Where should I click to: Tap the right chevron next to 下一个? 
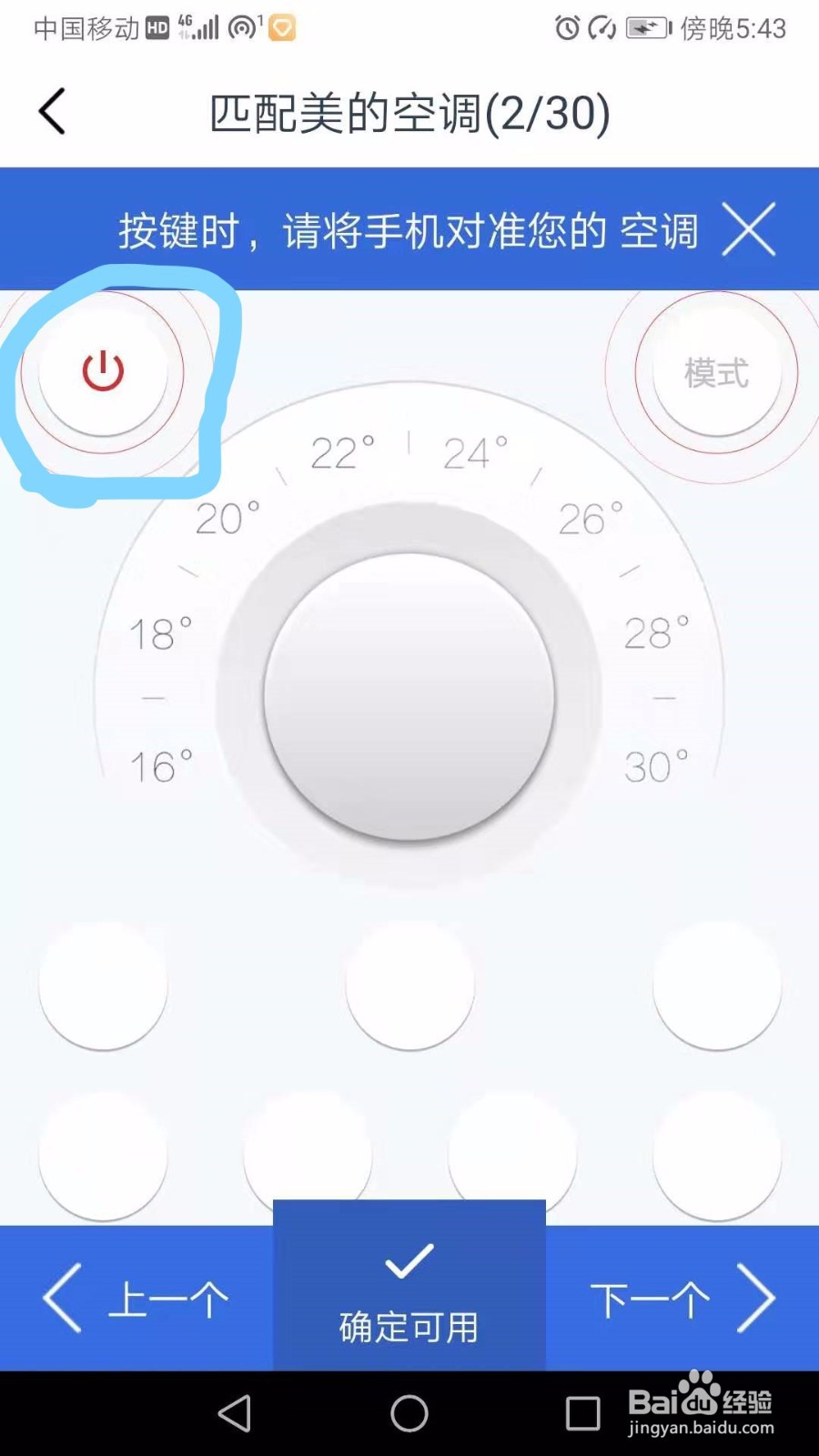[x=758, y=1297]
